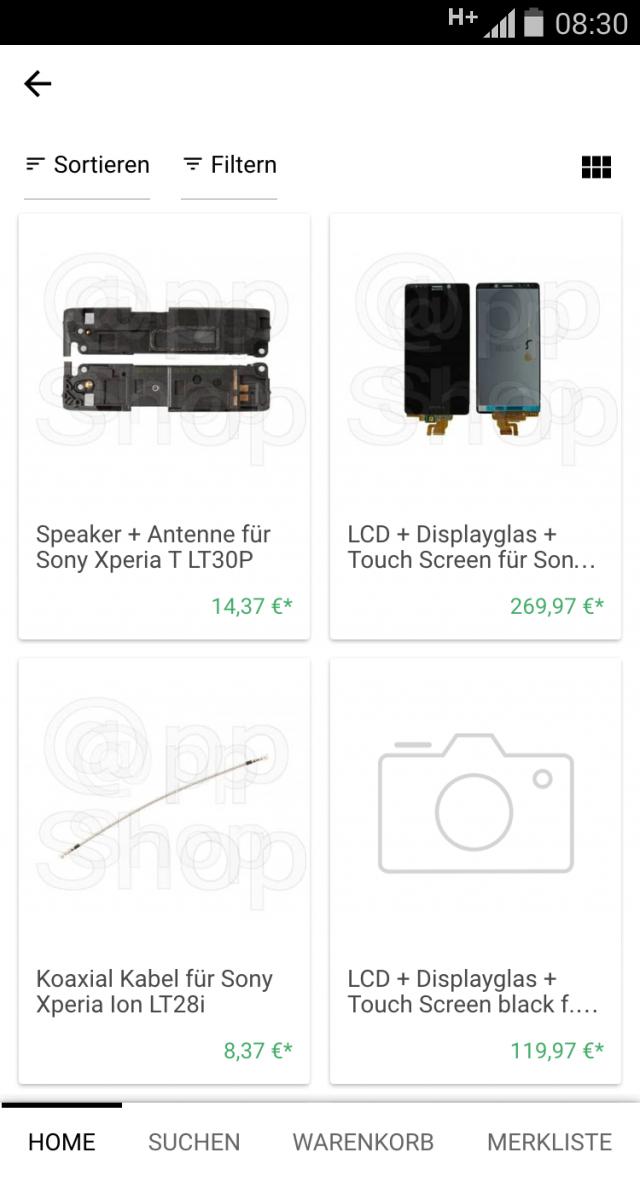640x1181 pixels.
Task: View LCD + Displayglas black product for 119,97 €
Action: click(x=475, y=870)
